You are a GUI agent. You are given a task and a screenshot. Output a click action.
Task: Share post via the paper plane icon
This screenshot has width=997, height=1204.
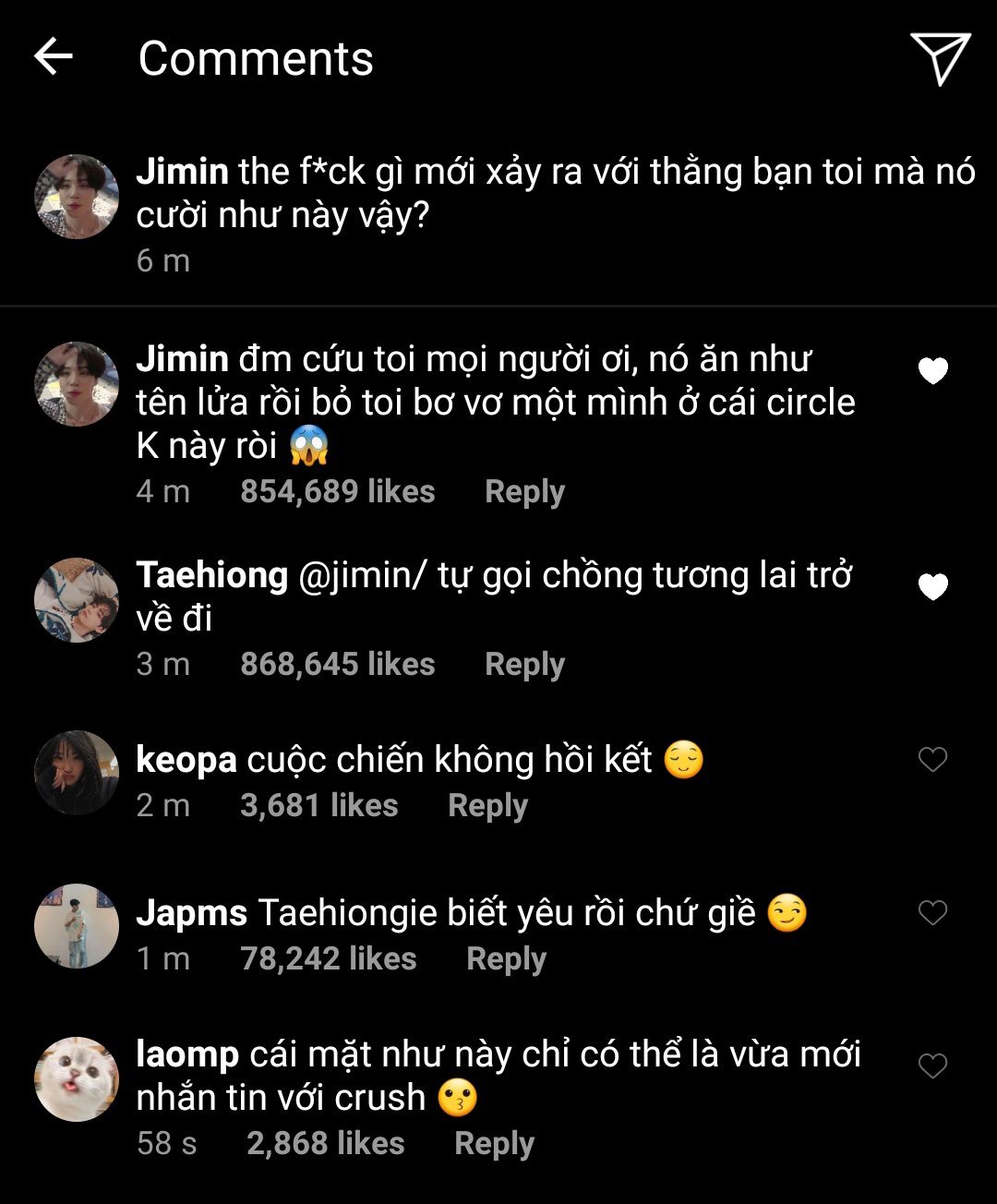[940, 58]
